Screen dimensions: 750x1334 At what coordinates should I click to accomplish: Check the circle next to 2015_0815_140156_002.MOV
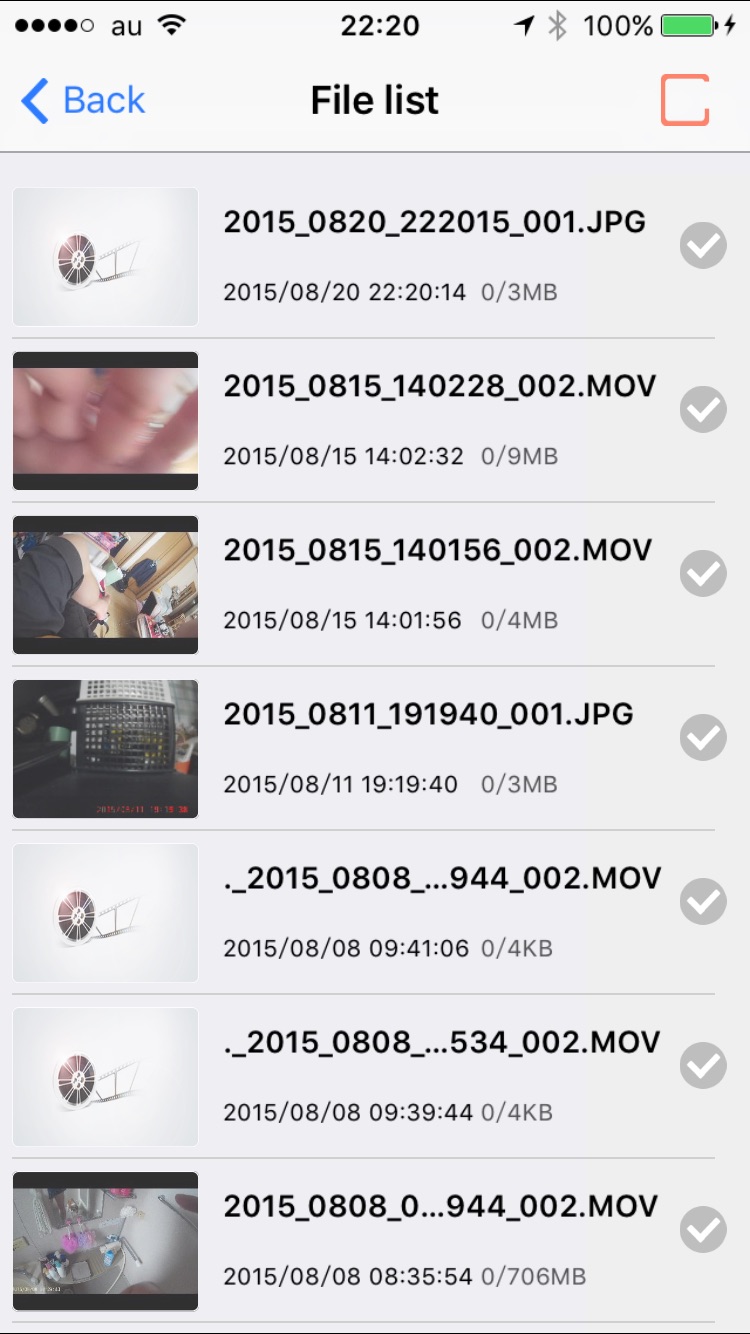(703, 573)
